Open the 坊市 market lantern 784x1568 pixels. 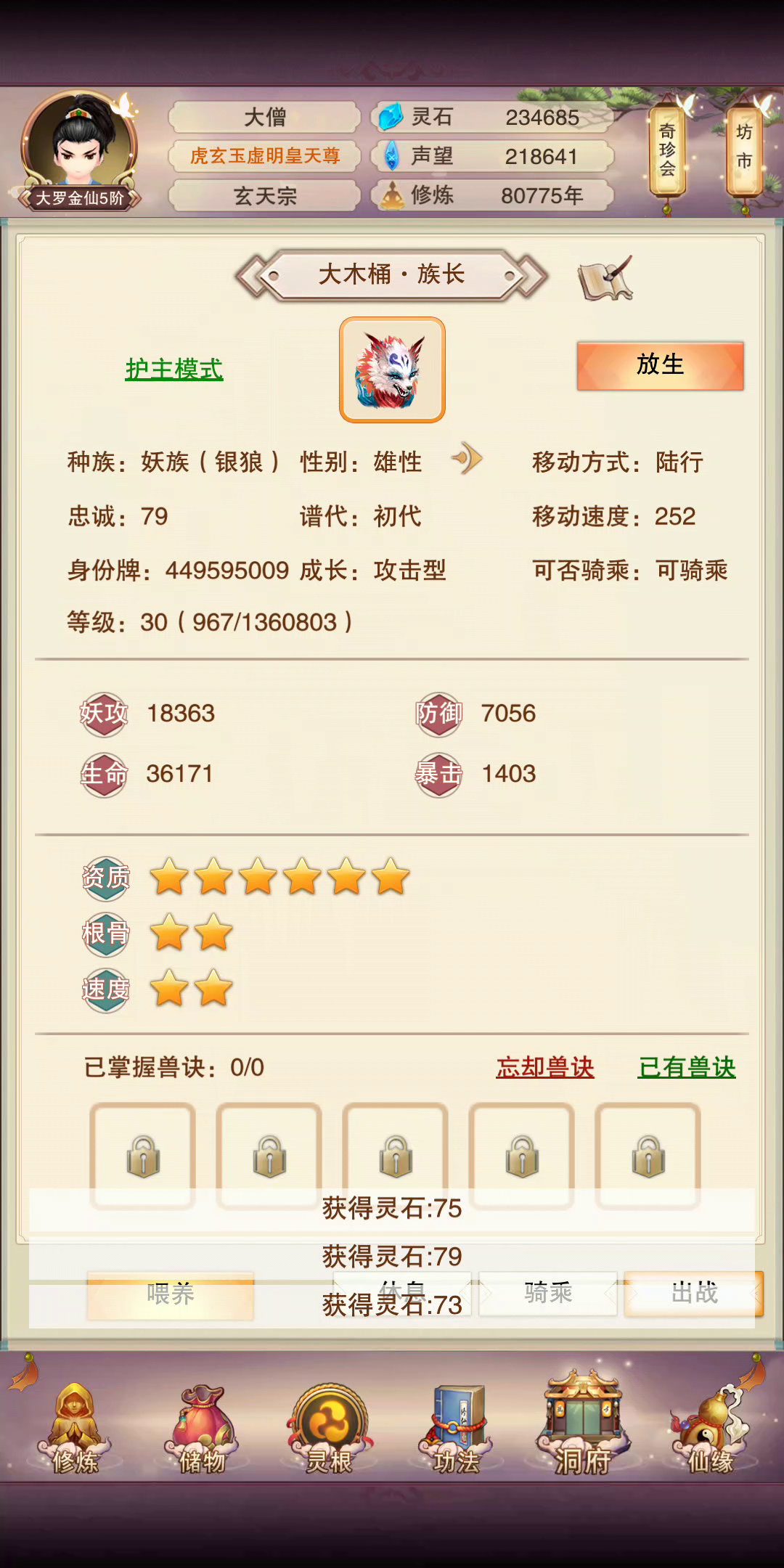744,149
